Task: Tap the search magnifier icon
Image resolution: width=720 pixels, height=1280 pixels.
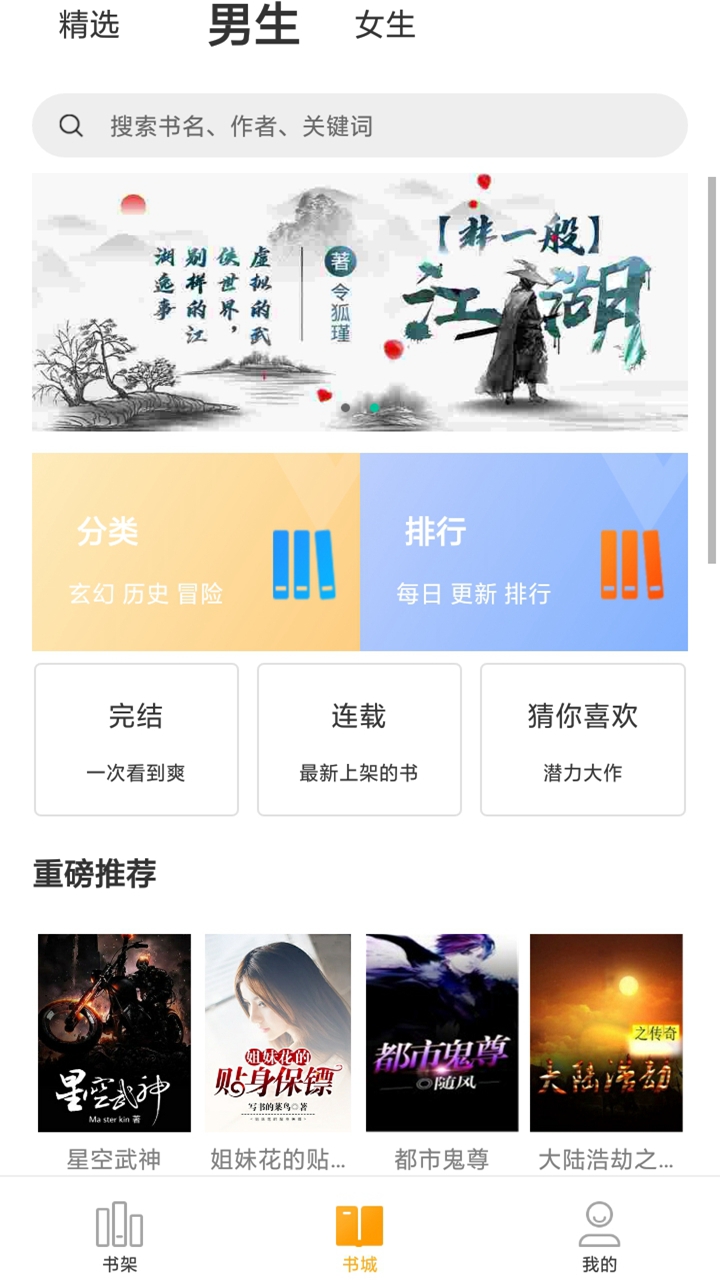Action: (x=70, y=126)
